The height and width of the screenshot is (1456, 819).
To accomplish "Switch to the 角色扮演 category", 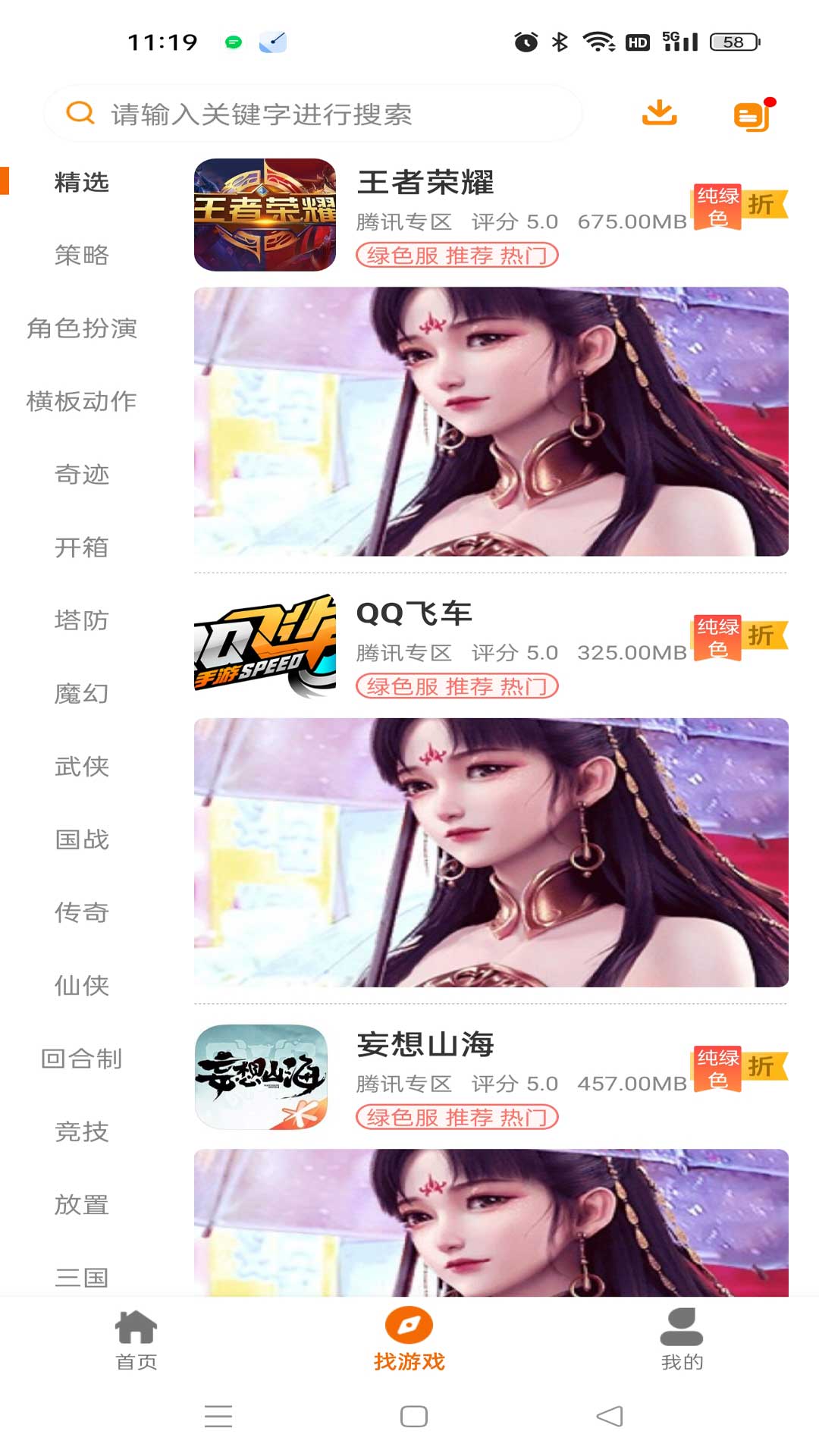I will click(82, 328).
